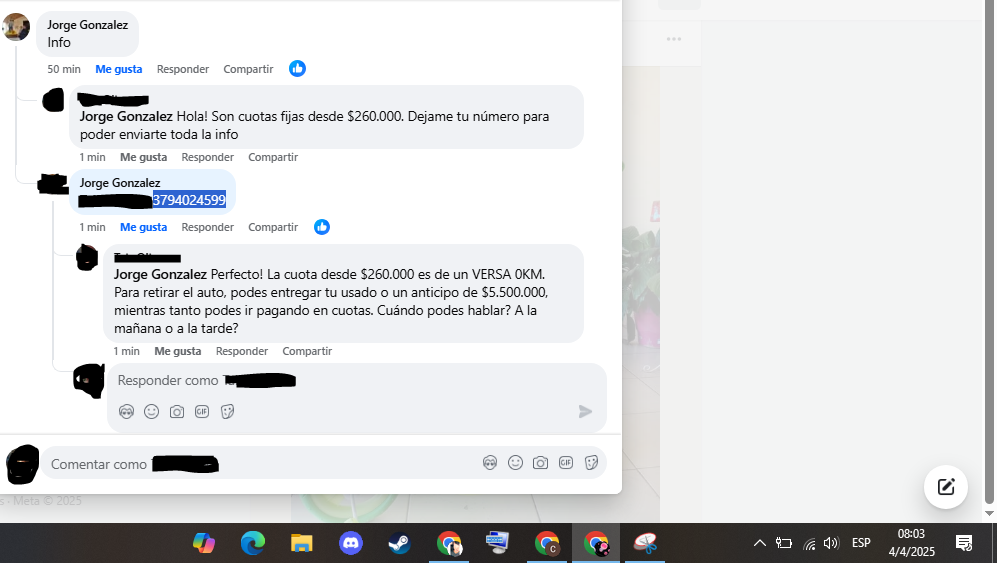The height and width of the screenshot is (563, 997).
Task: Tap Responder under the phone number comment
Action: (x=207, y=227)
